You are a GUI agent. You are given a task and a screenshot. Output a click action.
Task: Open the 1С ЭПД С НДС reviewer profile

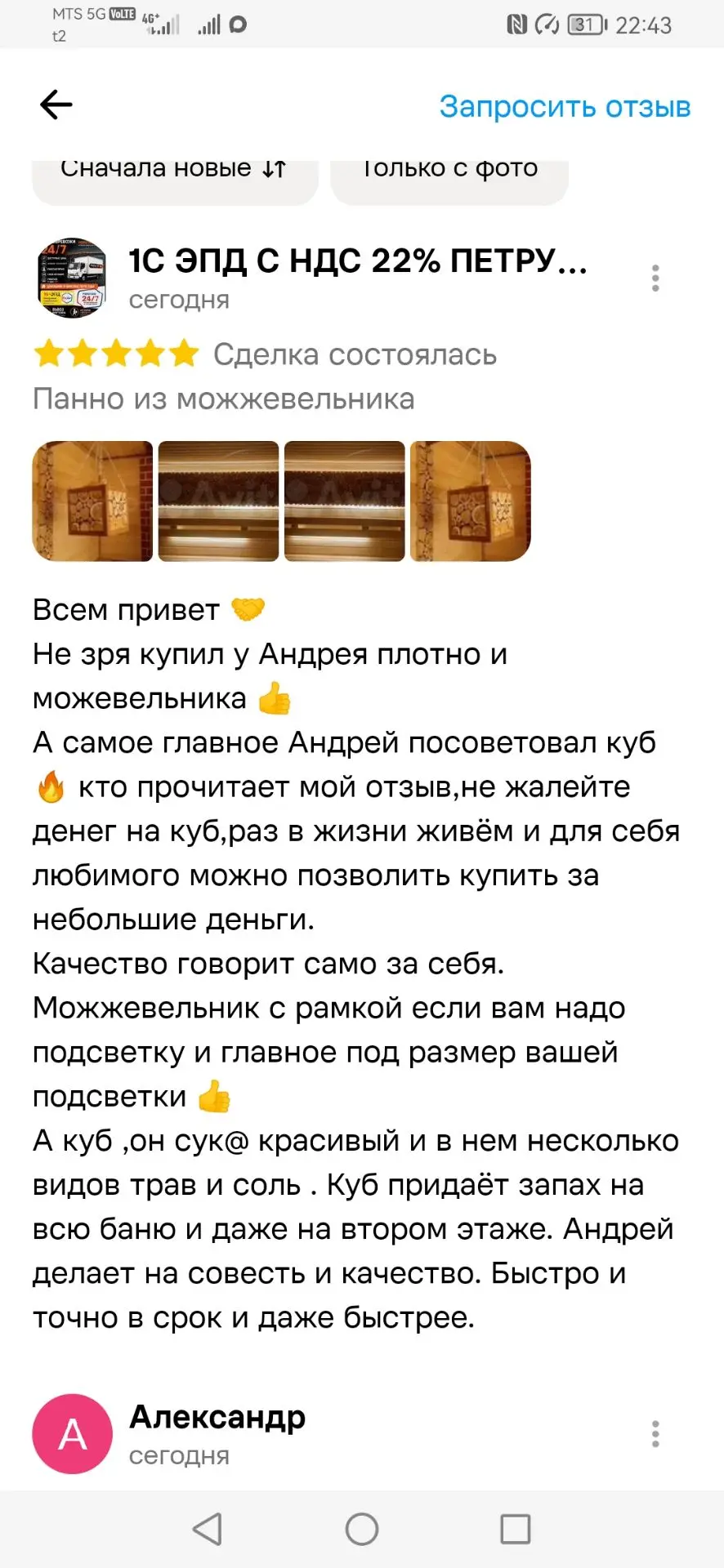357,261
